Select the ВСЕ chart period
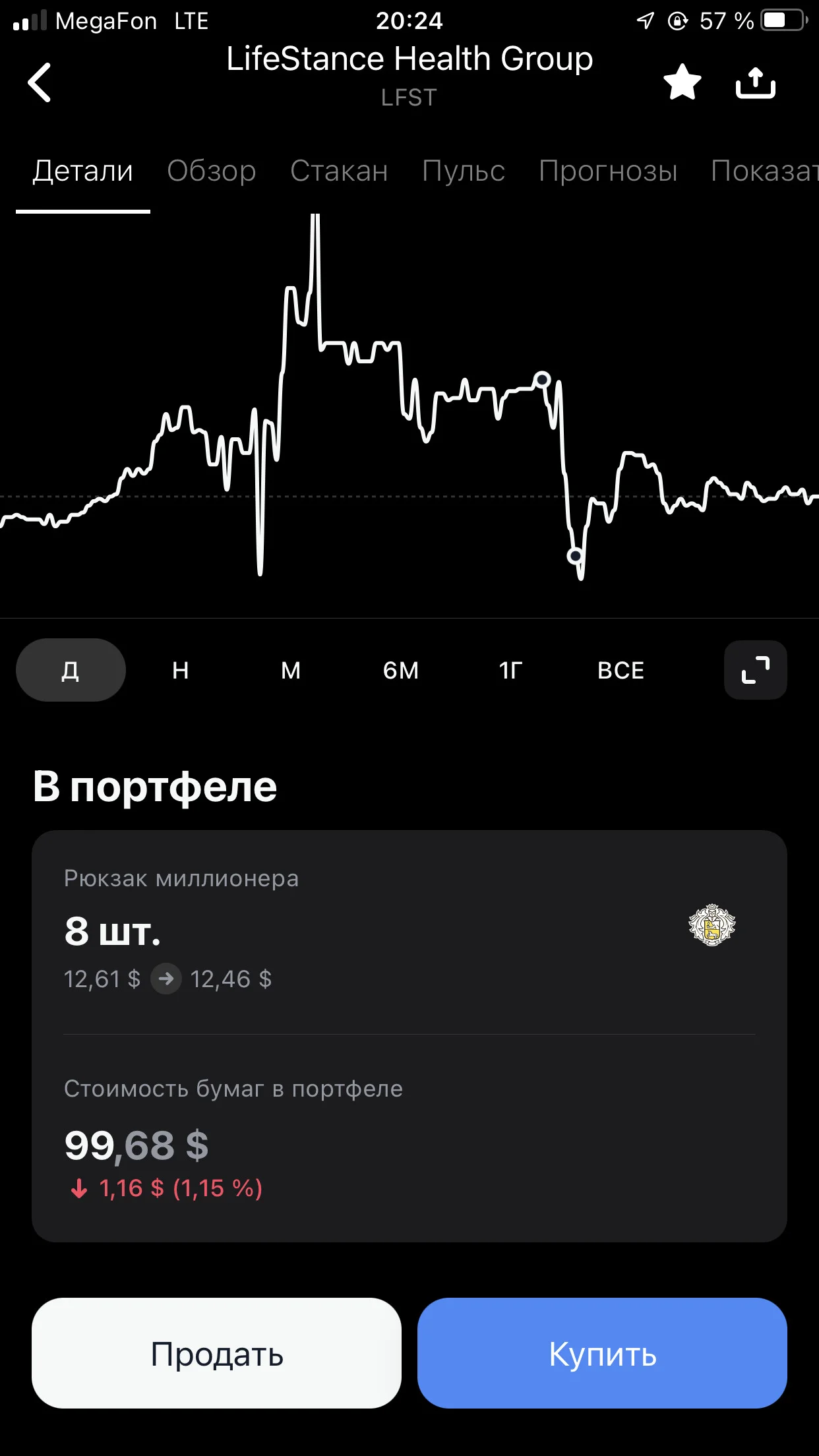This screenshot has height=1456, width=819. click(621, 670)
